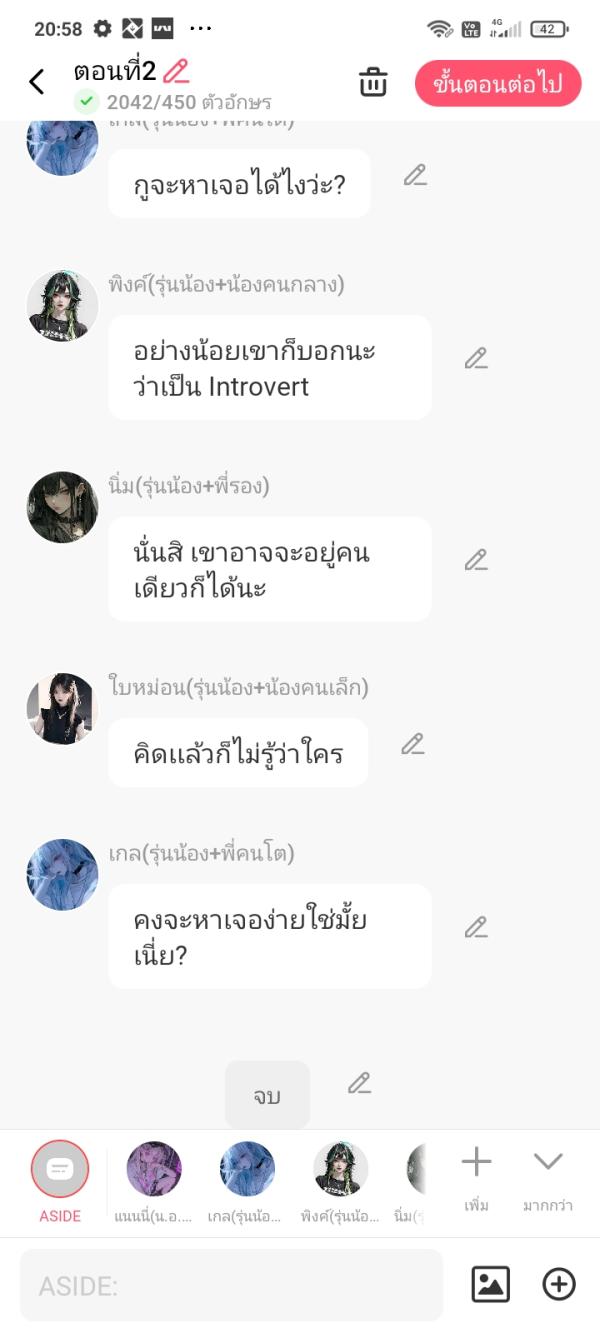Edit the จบ aside note

(x=359, y=1083)
